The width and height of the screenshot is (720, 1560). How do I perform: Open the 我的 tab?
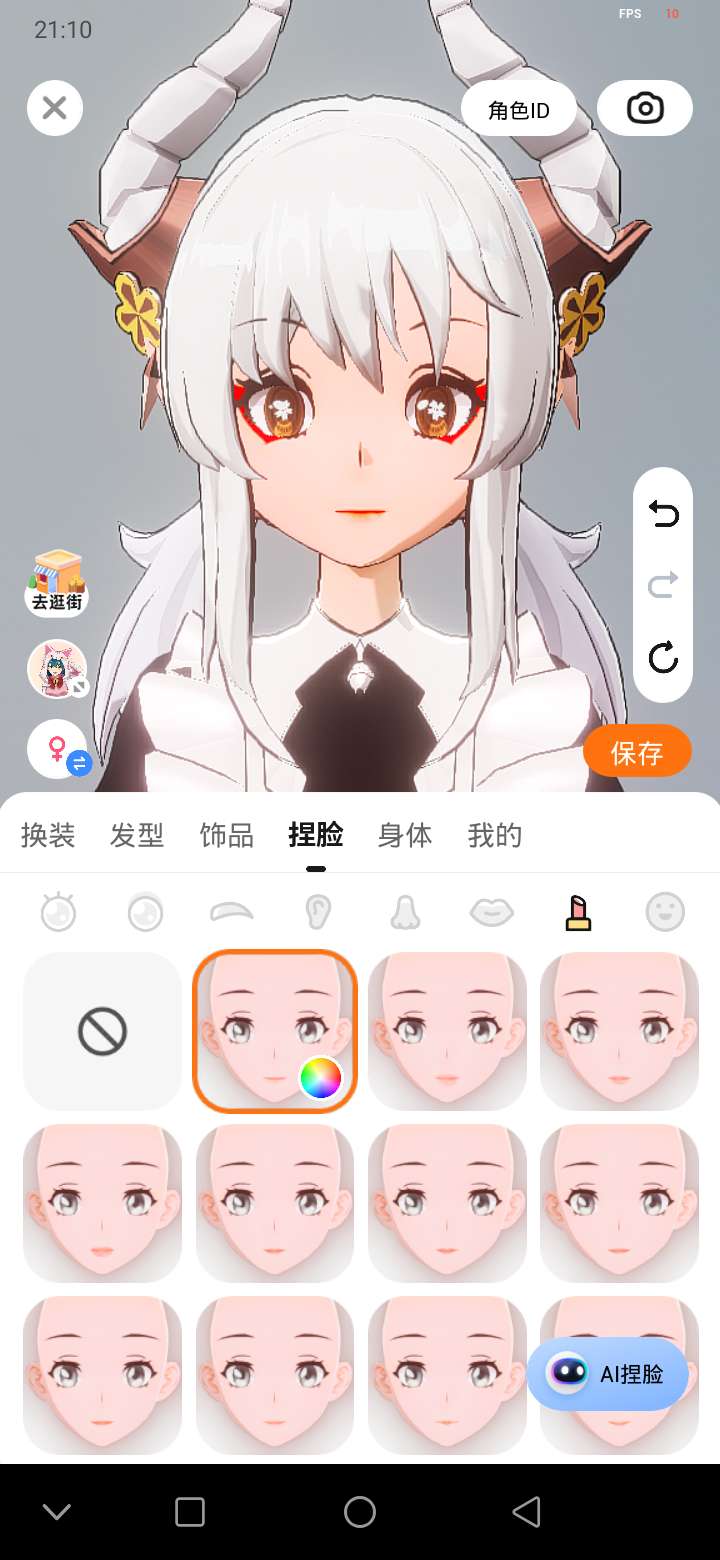point(495,835)
